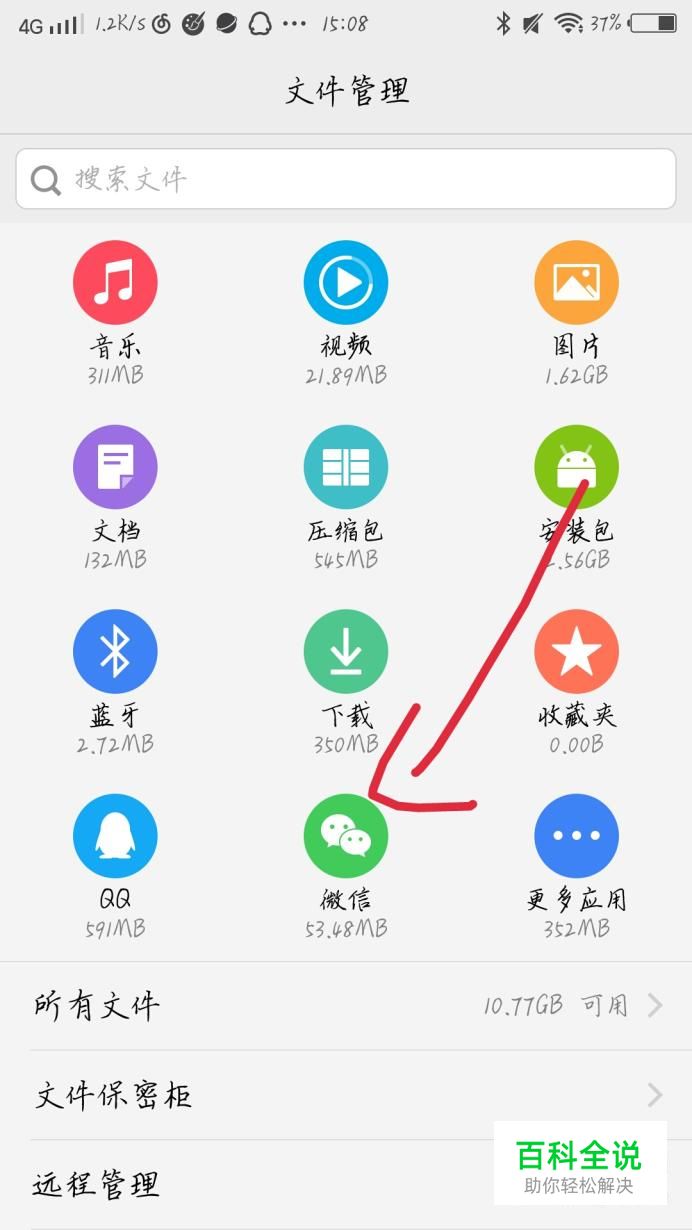This screenshot has height=1230, width=692.
Task: Open the 安装包 APK category
Action: click(576, 467)
